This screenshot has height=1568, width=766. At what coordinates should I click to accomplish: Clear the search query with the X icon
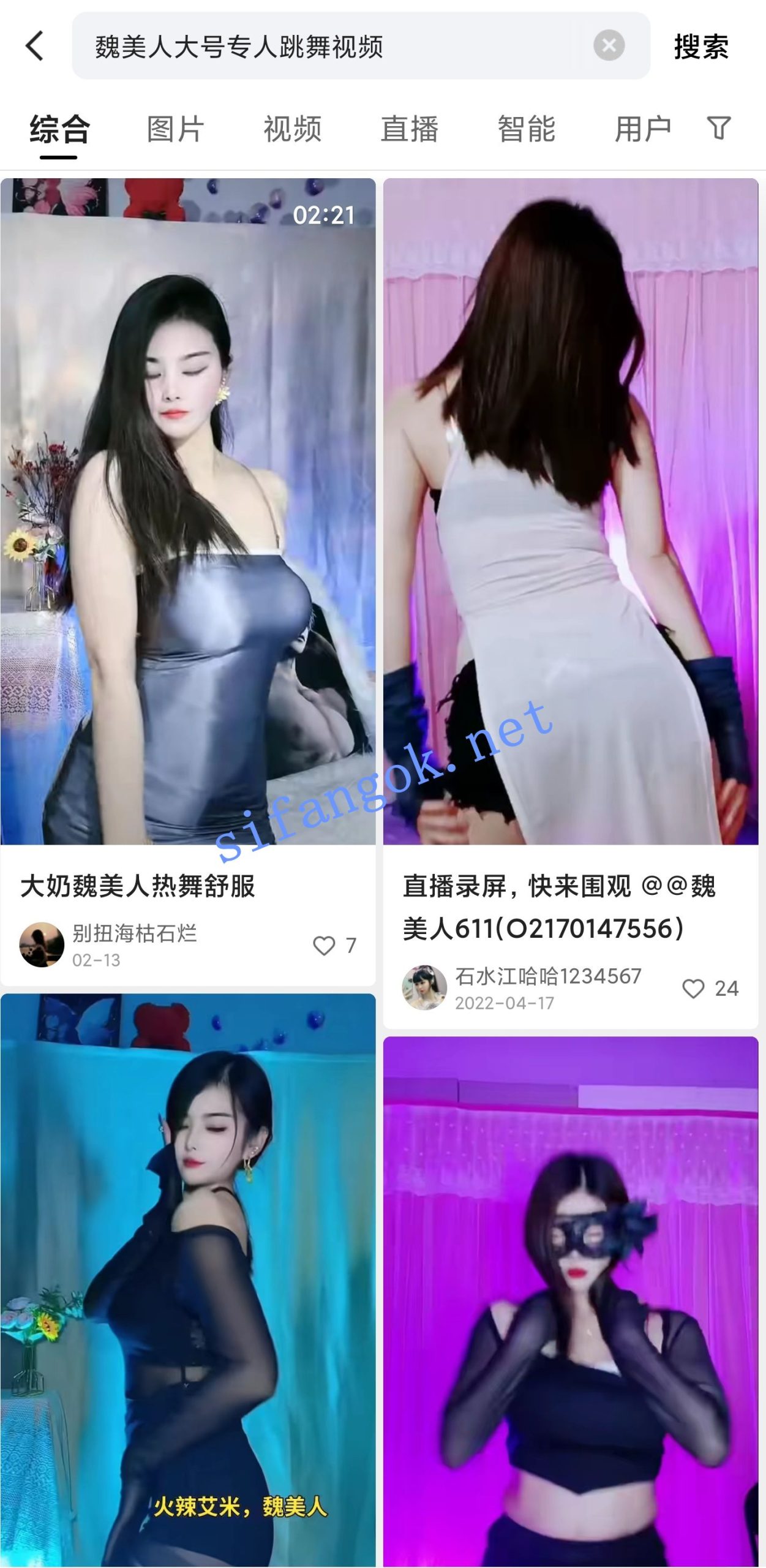[x=610, y=44]
